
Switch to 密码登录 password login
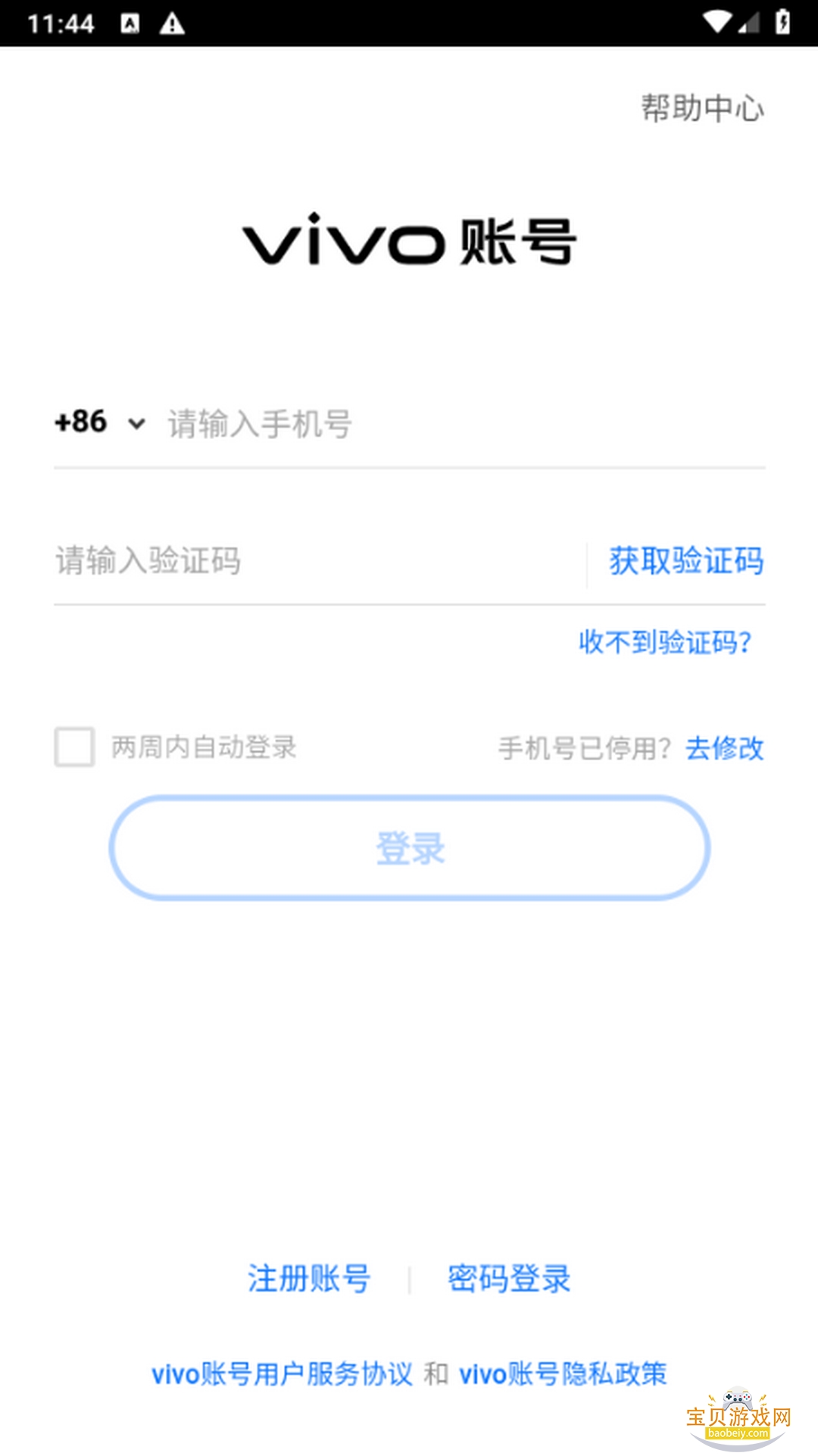click(x=509, y=1280)
